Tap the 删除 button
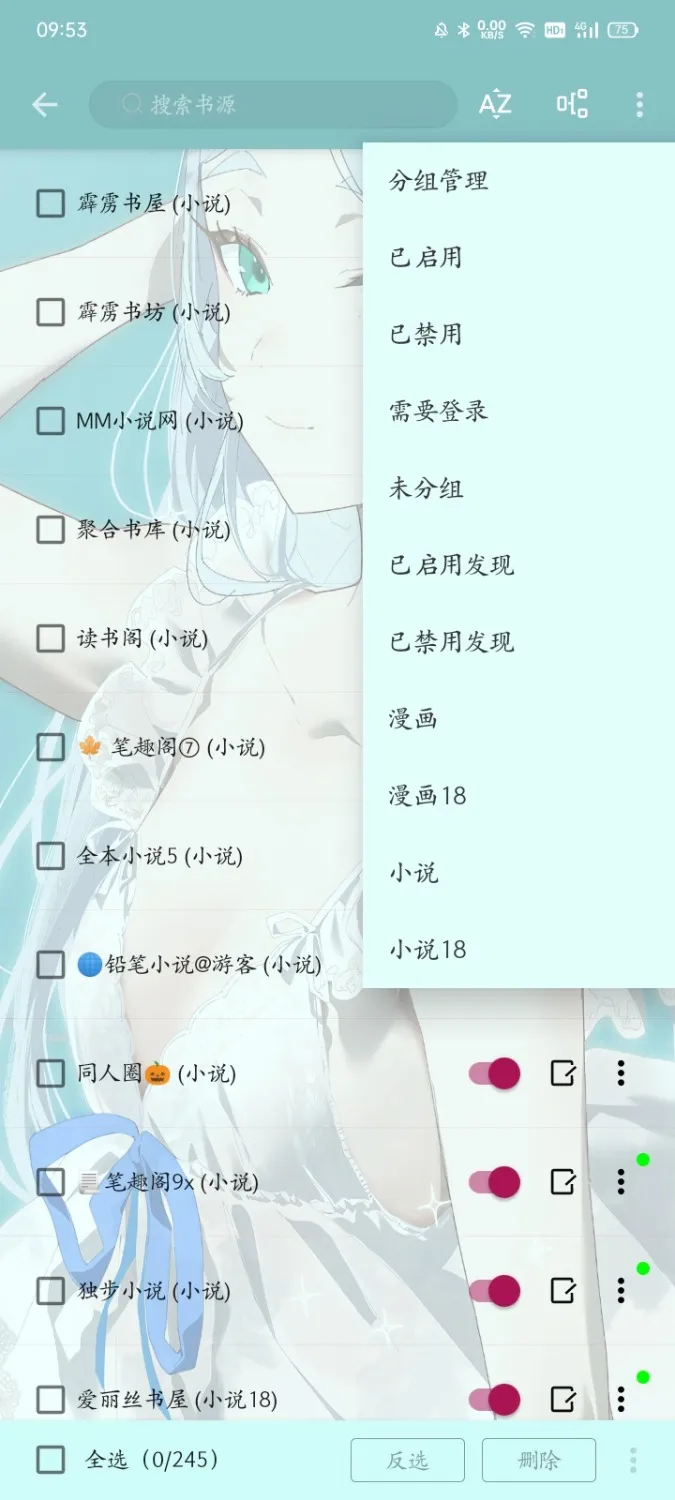675x1500 pixels. 538,1460
